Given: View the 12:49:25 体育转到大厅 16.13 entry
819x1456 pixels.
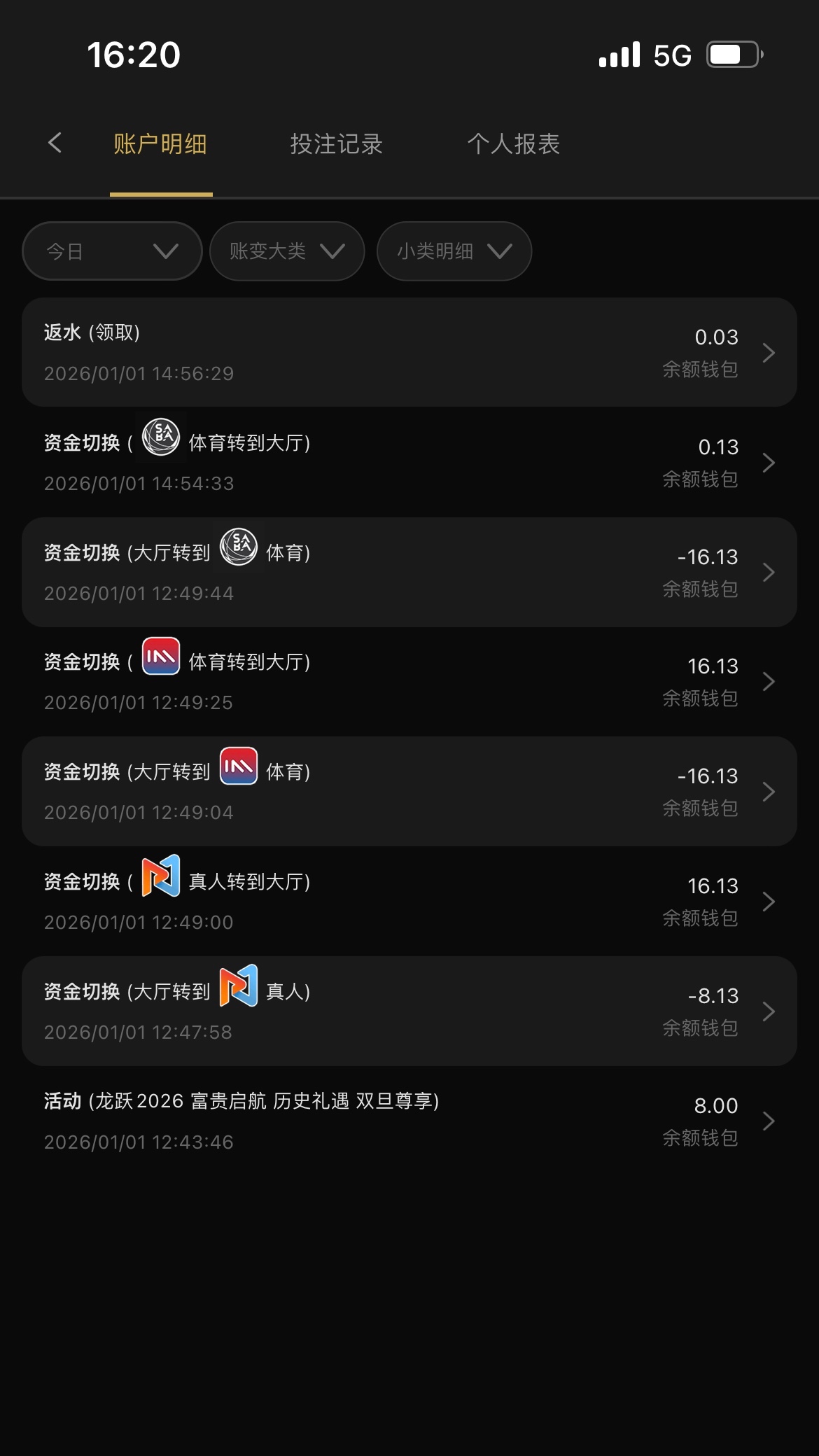Looking at the screenshot, I should pos(409,681).
